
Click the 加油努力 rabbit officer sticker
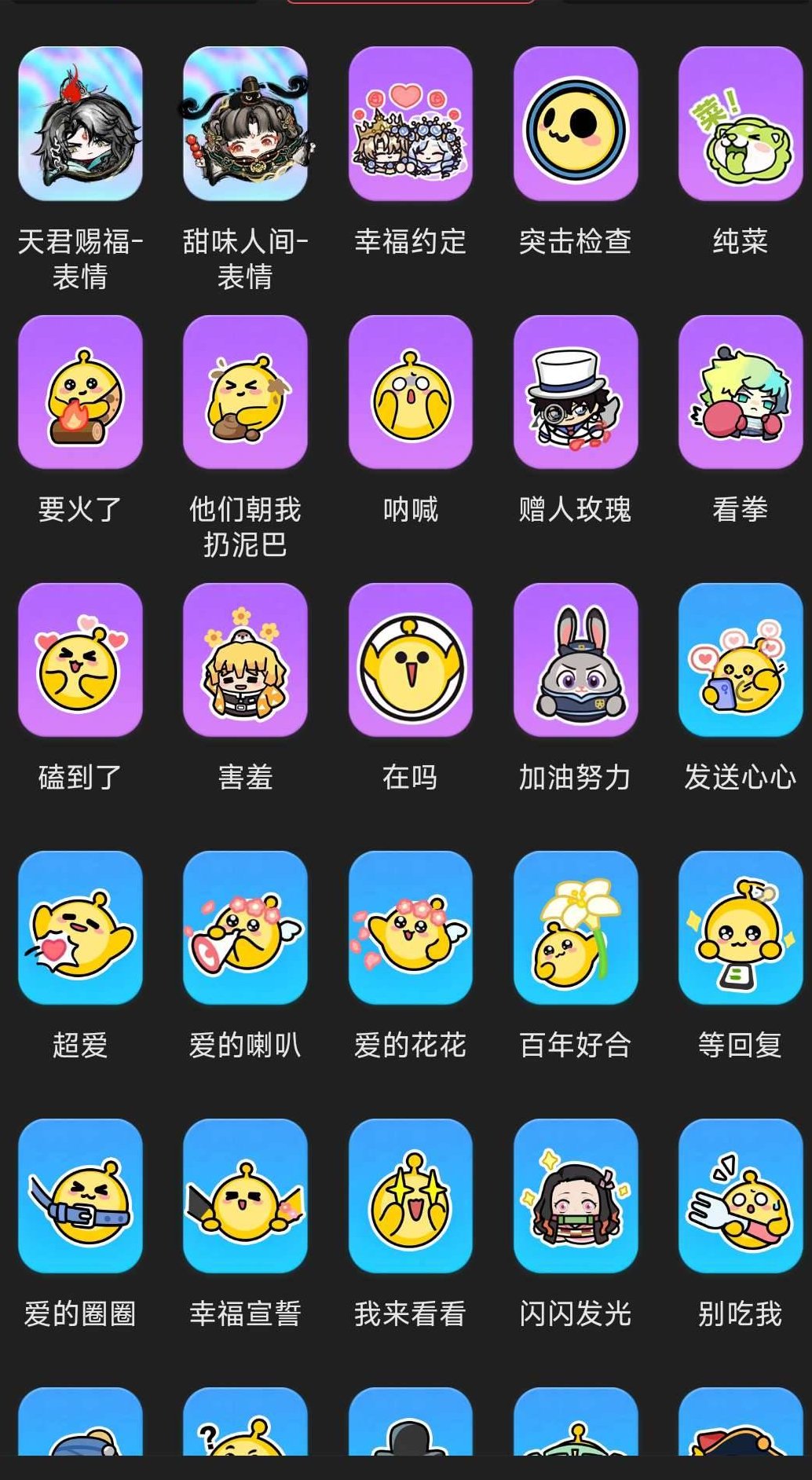pos(574,660)
